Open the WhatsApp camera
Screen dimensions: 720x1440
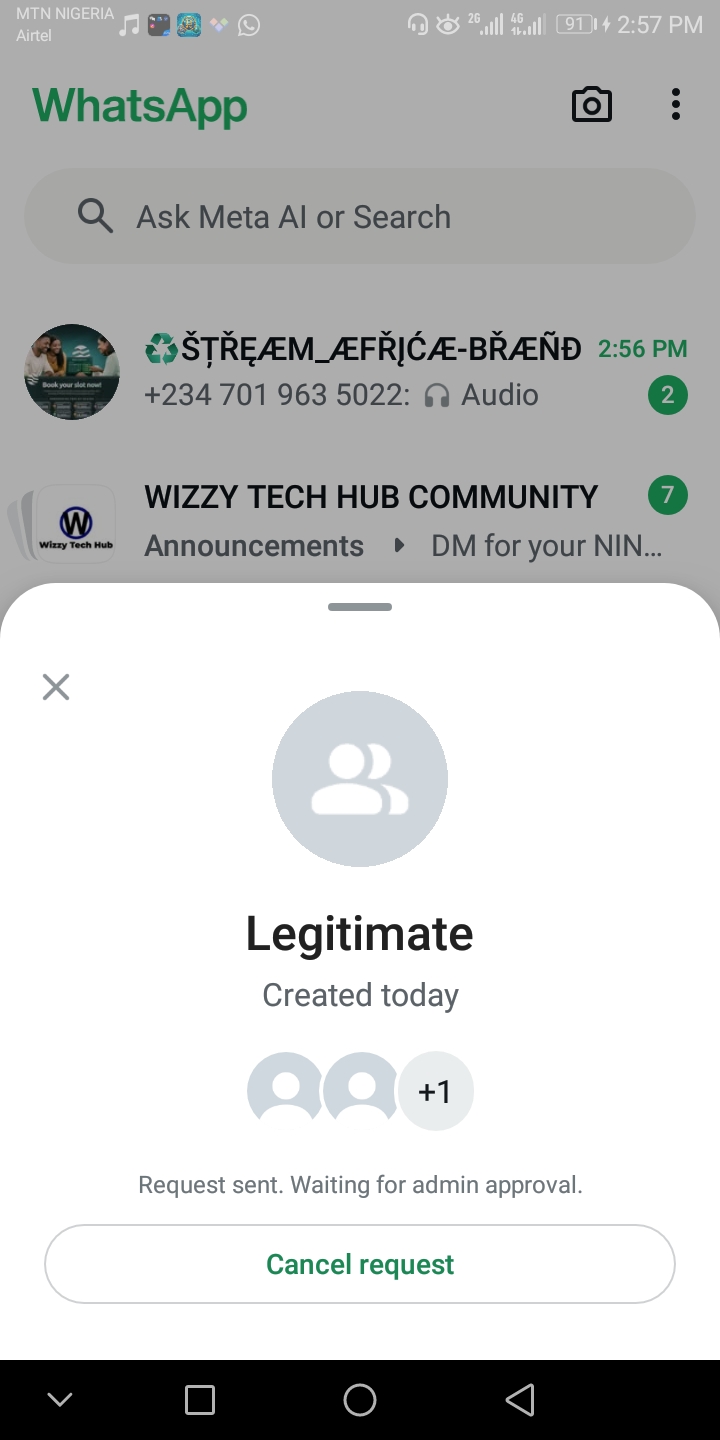point(591,105)
